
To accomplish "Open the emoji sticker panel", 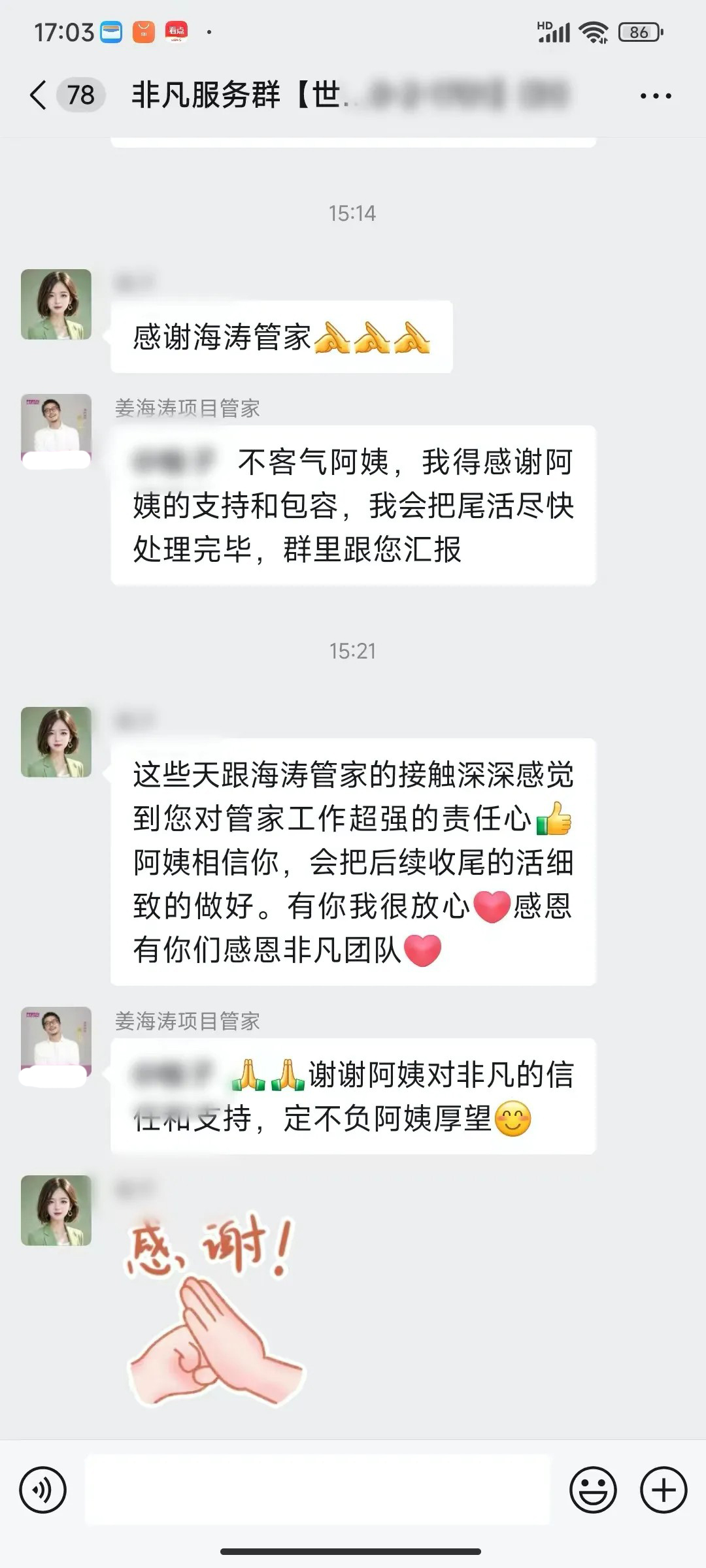I will [x=593, y=1490].
